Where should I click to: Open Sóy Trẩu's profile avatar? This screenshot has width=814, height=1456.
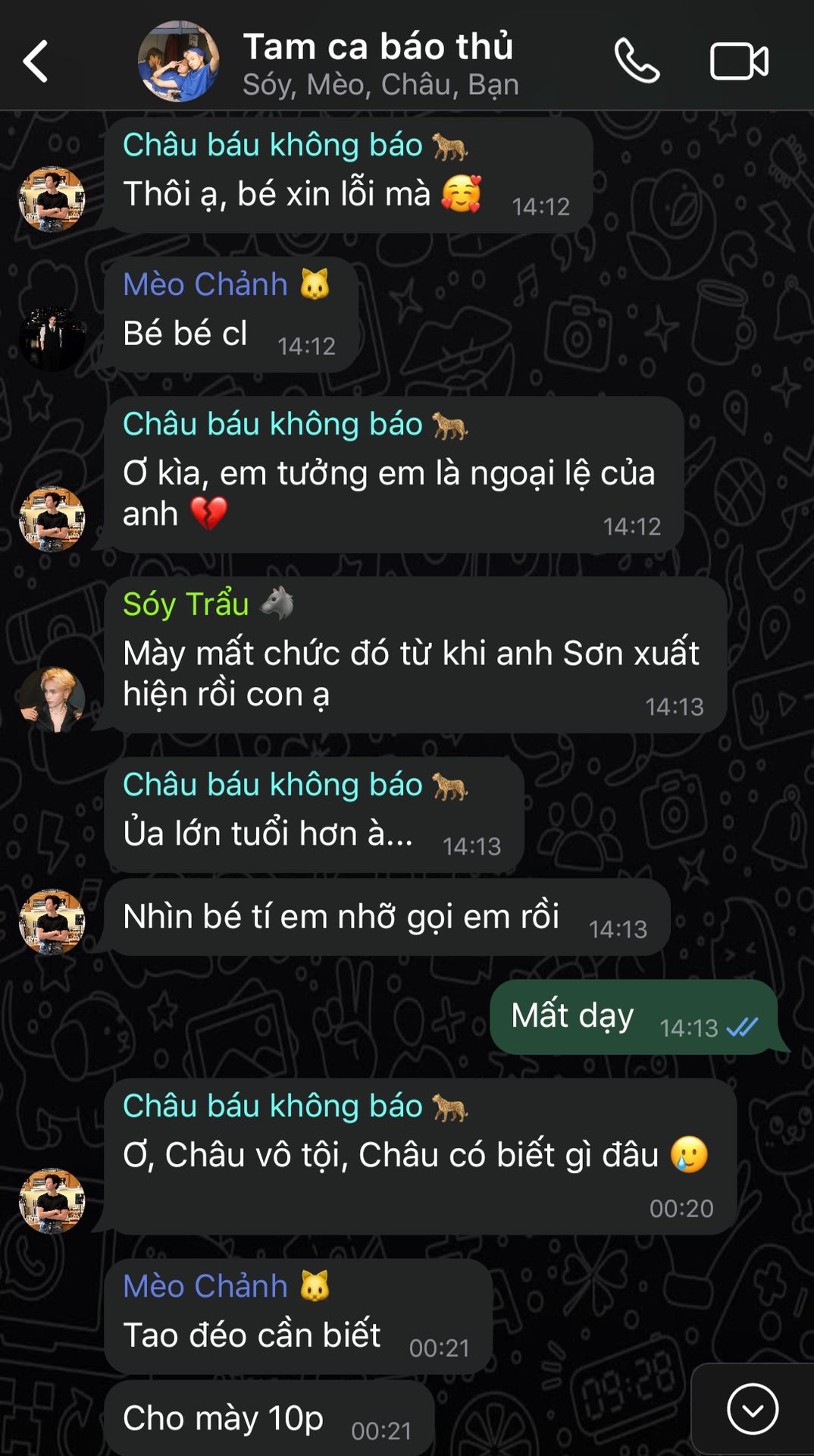(52, 699)
